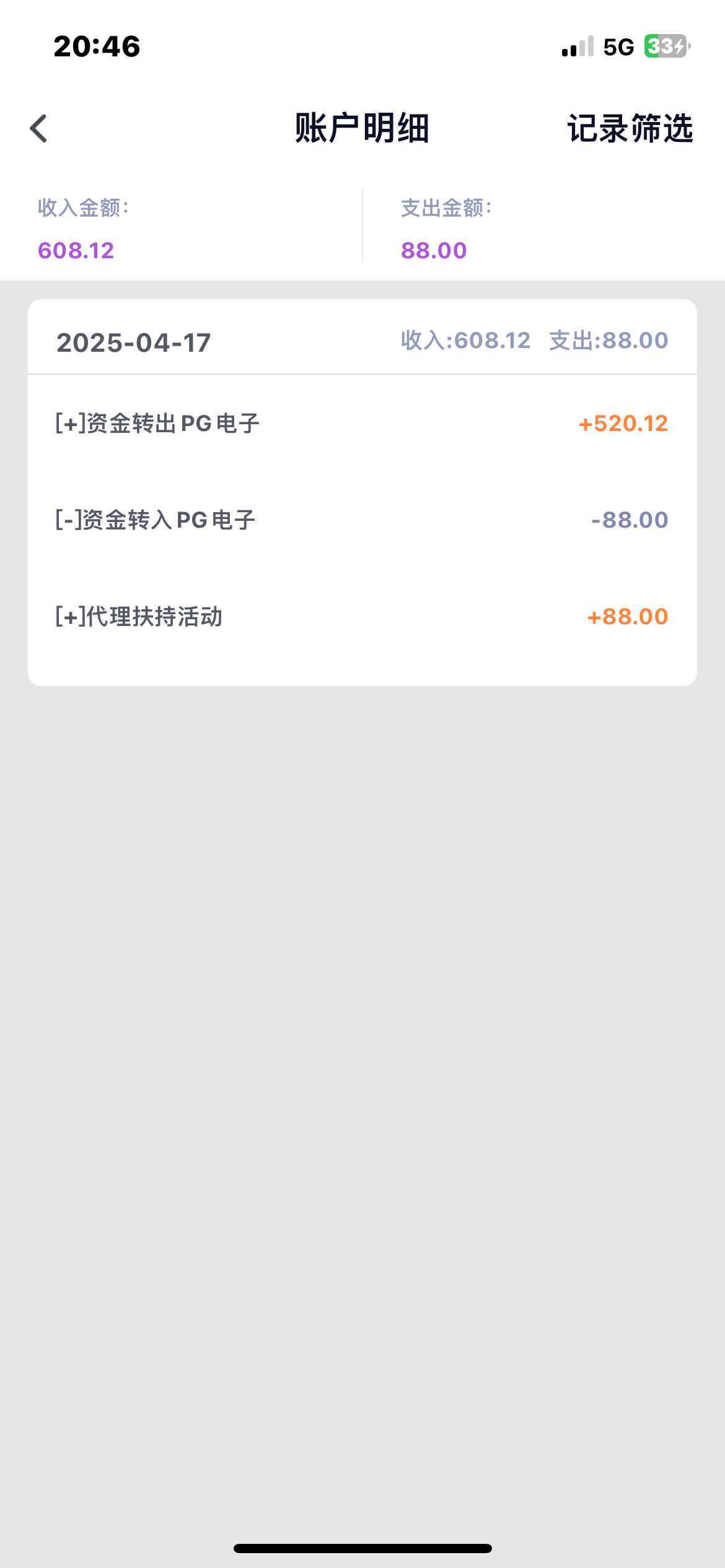Go back from 账户明细 page
The width and height of the screenshot is (725, 1568).
click(39, 129)
